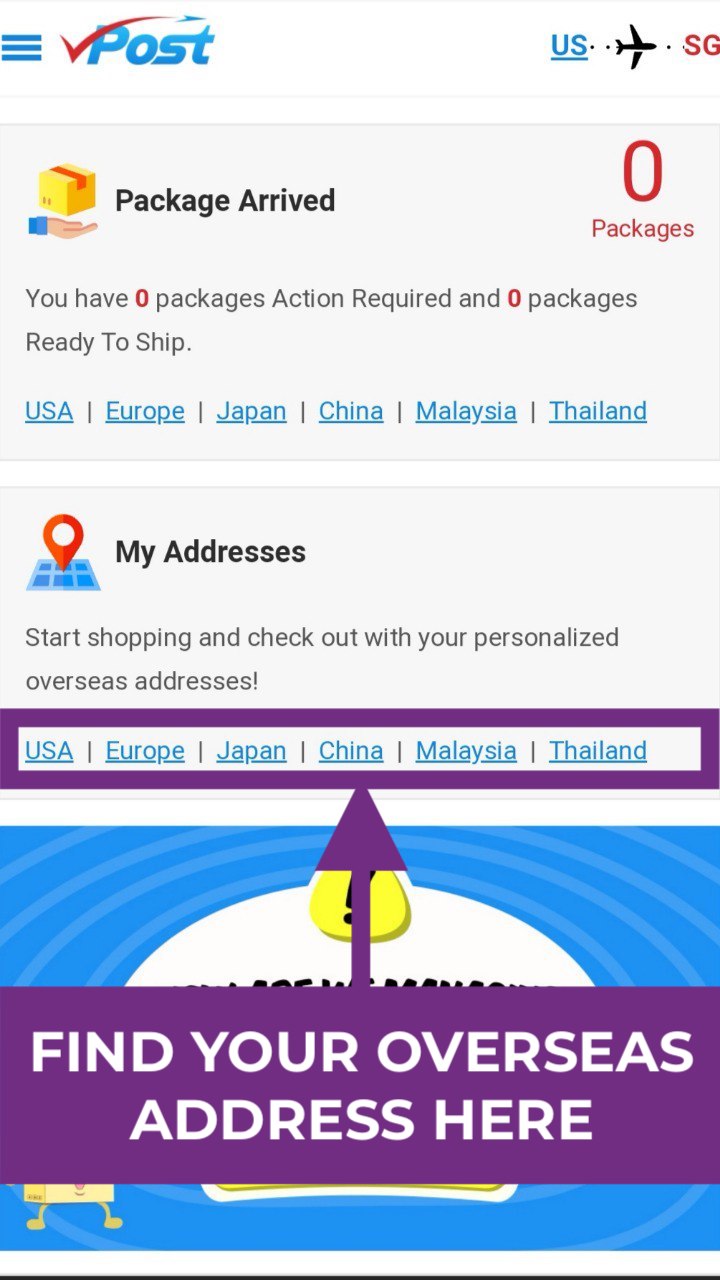Click the Package Arrived box icon

coord(67,188)
